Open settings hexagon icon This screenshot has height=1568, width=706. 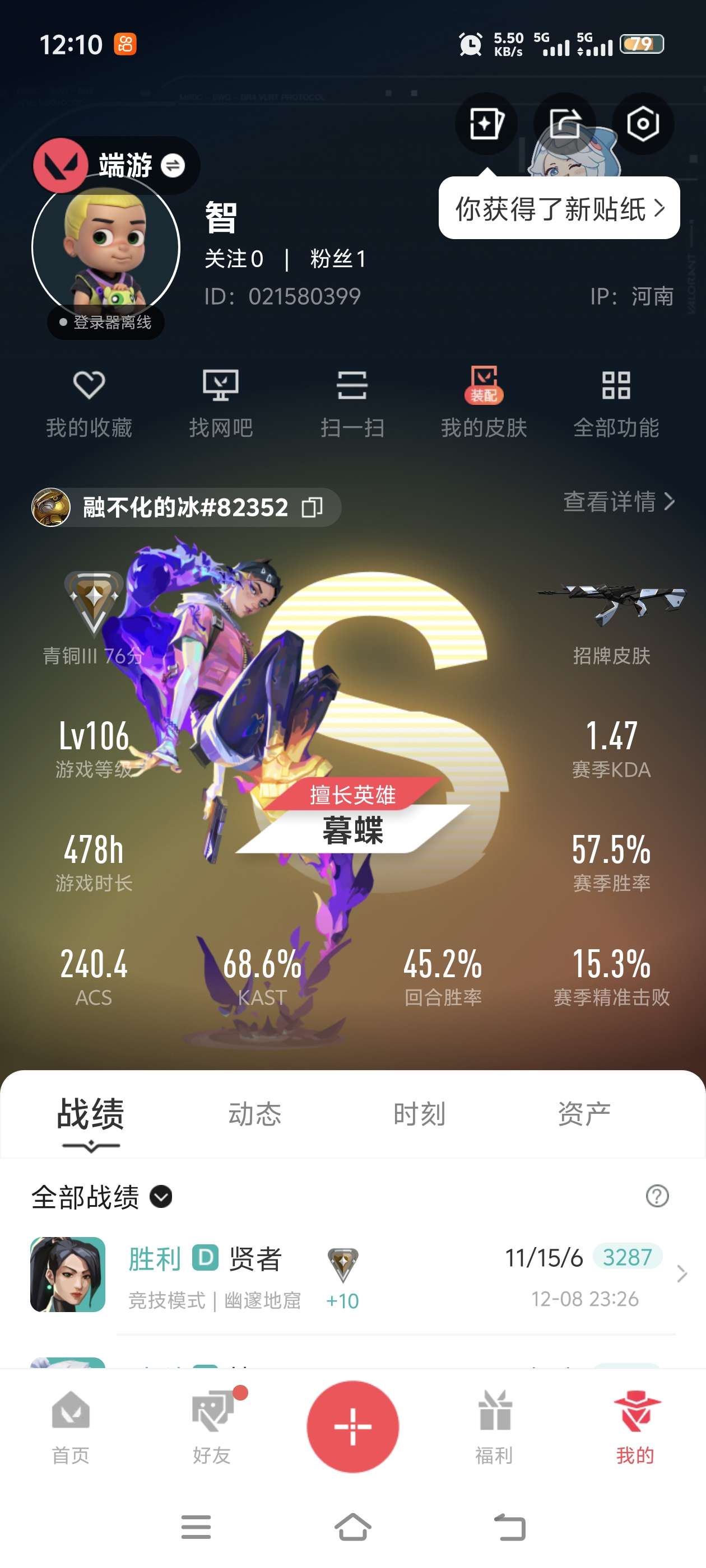click(643, 124)
